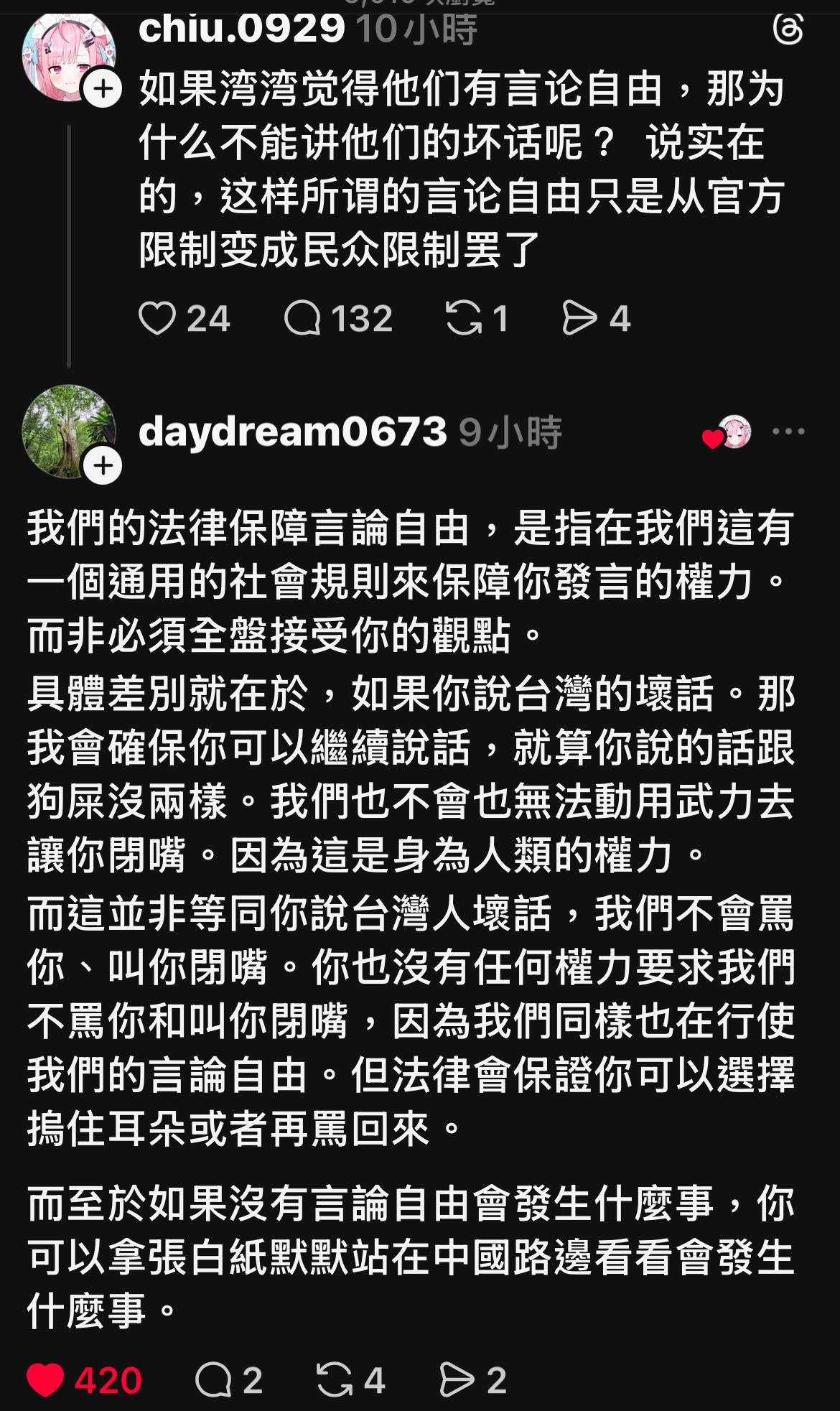Share daydream0673's reply
The width and height of the screenshot is (840, 1411).
point(457,1380)
